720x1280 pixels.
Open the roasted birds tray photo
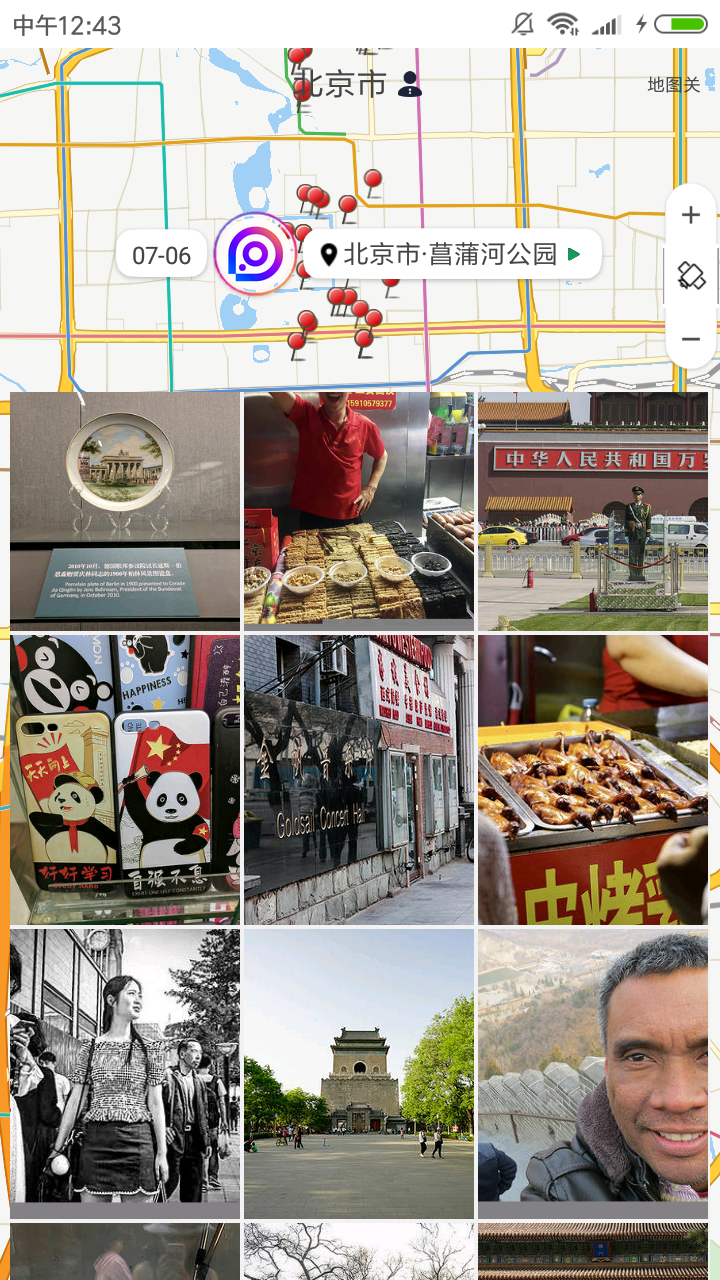(x=592, y=778)
